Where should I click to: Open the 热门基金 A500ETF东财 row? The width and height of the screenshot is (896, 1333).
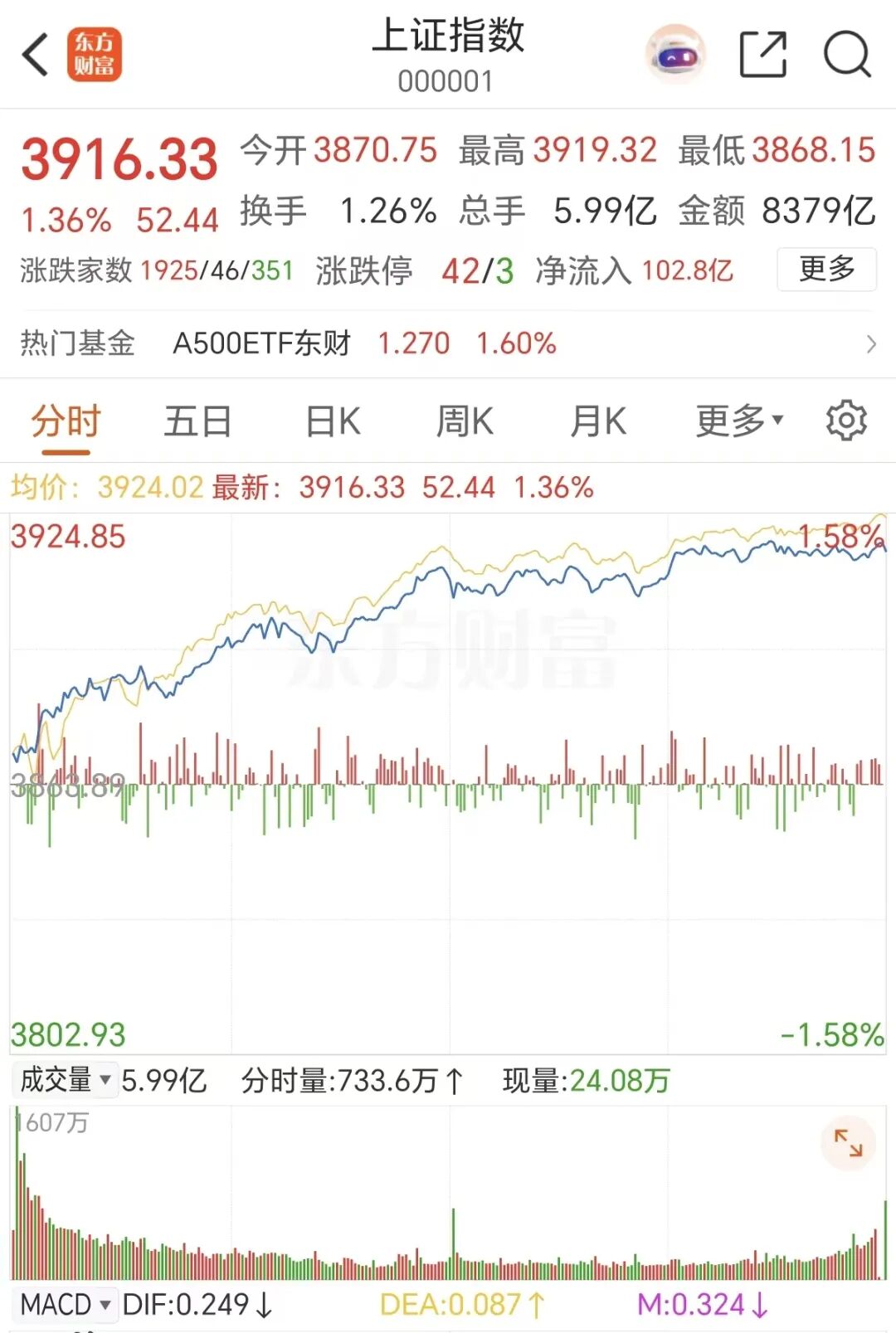click(448, 343)
